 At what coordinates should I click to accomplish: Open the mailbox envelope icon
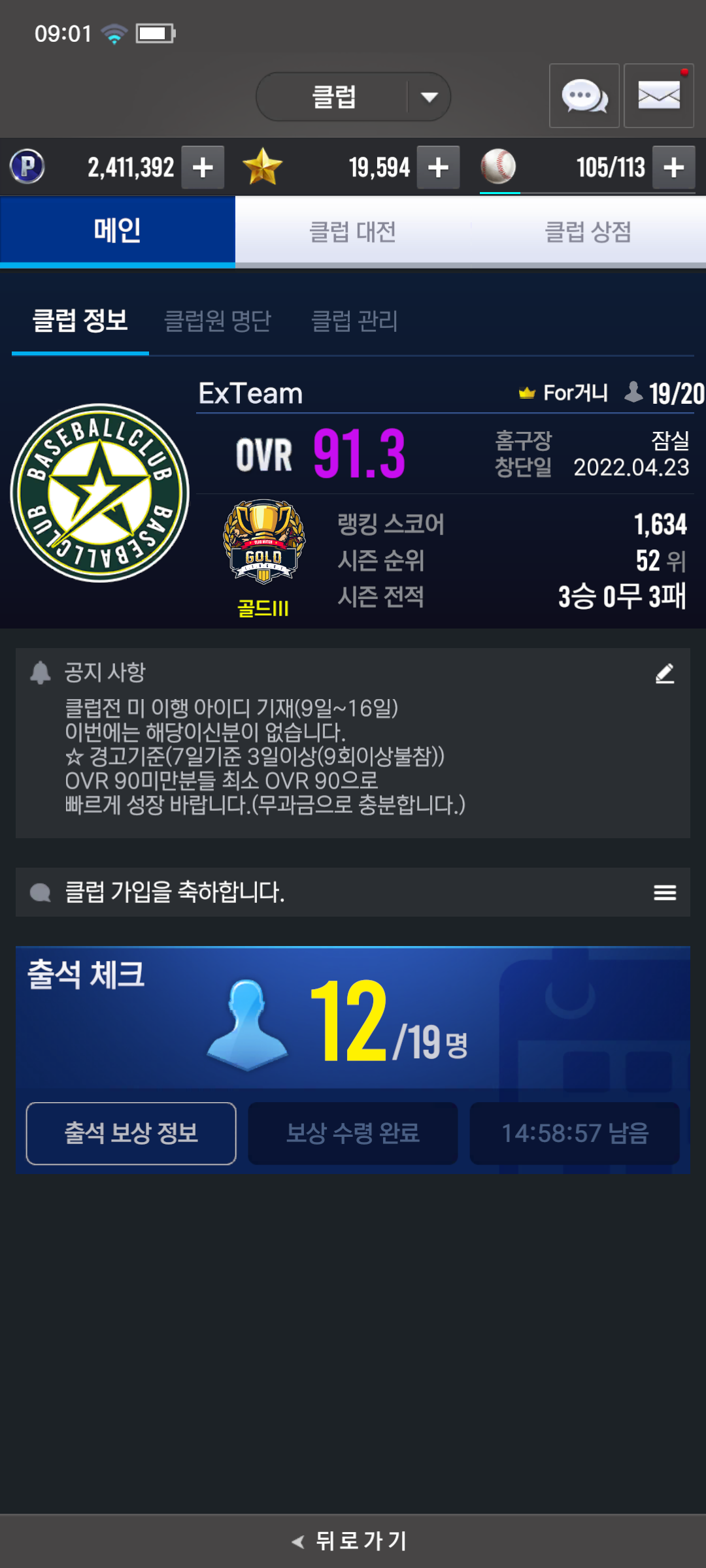click(658, 96)
